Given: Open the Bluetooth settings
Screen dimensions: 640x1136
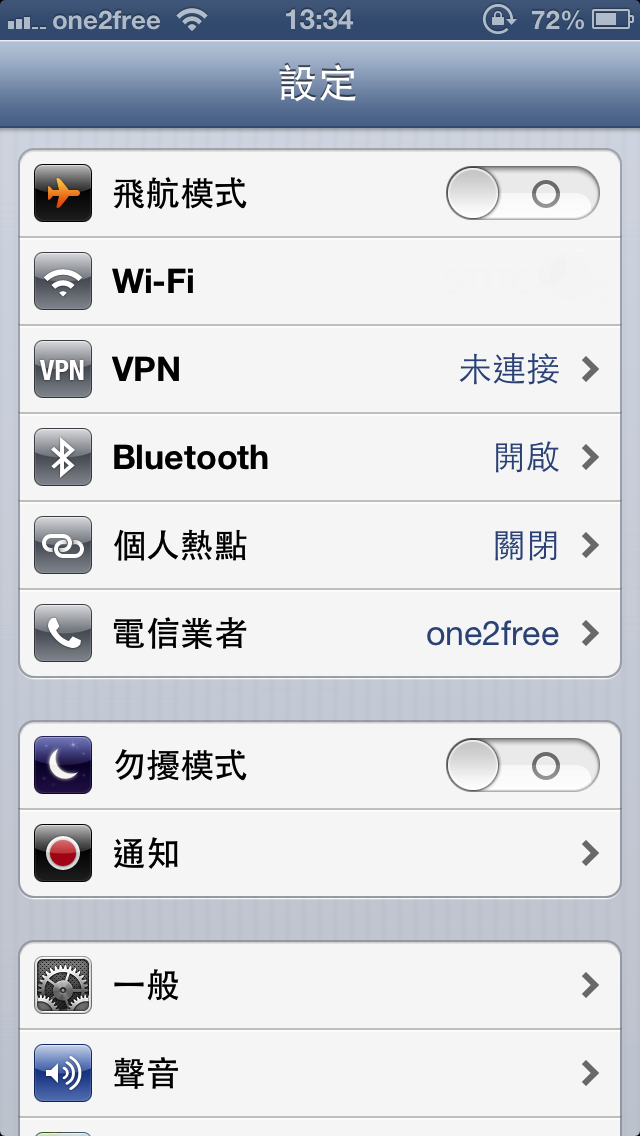Looking at the screenshot, I should (x=320, y=457).
